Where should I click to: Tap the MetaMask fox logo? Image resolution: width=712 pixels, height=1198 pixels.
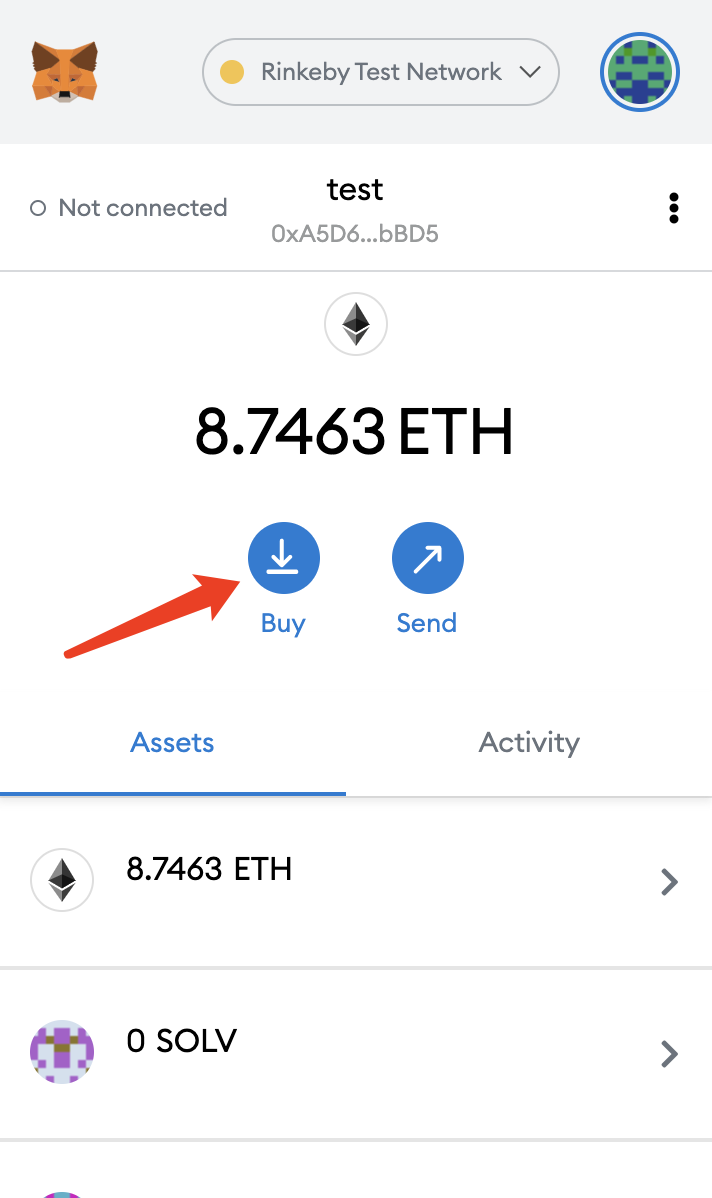pyautogui.click(x=65, y=72)
